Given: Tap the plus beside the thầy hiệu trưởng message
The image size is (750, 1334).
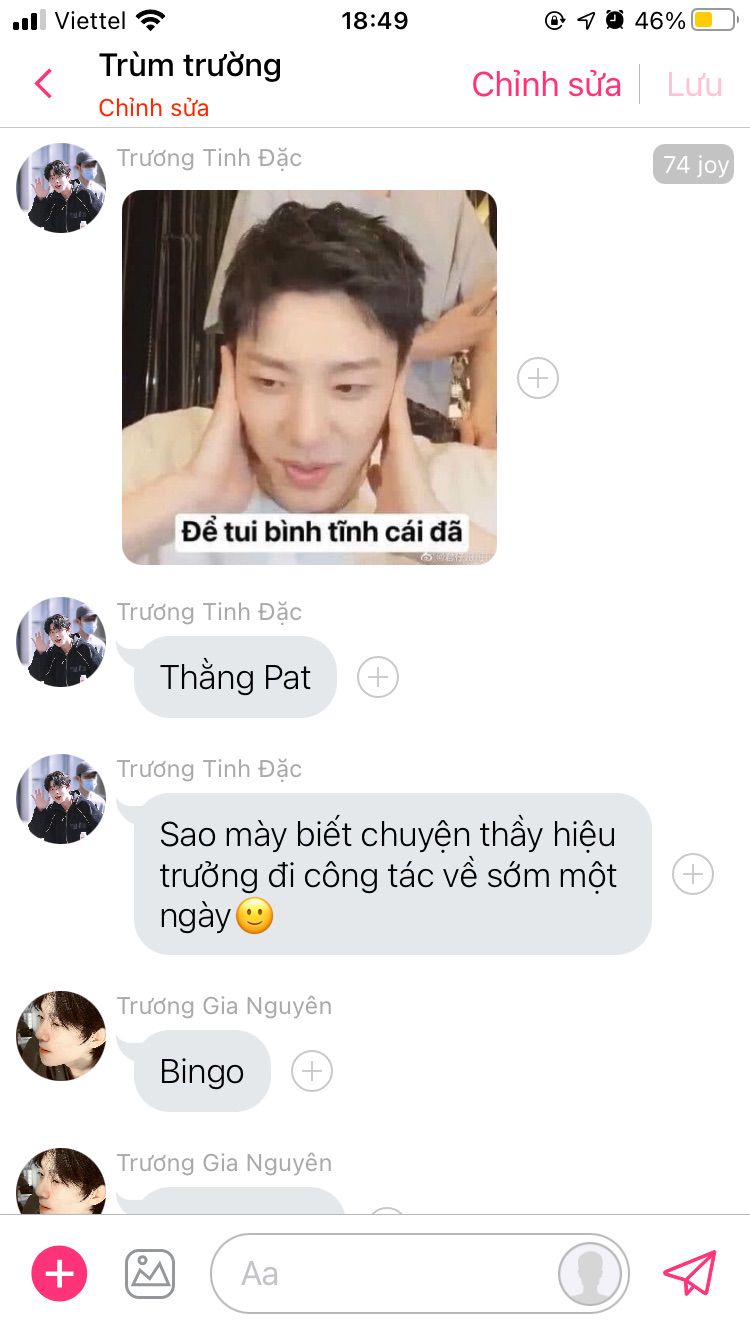Looking at the screenshot, I should click(x=693, y=874).
